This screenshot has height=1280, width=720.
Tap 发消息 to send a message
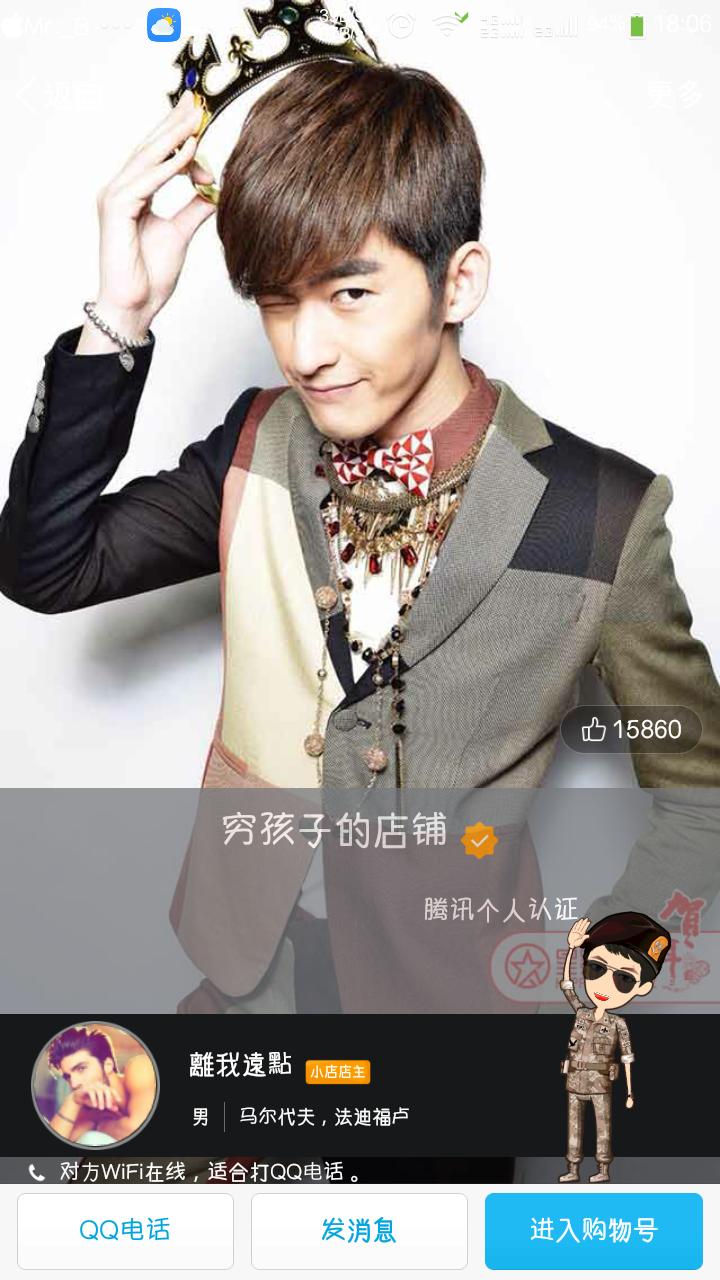point(359,1231)
